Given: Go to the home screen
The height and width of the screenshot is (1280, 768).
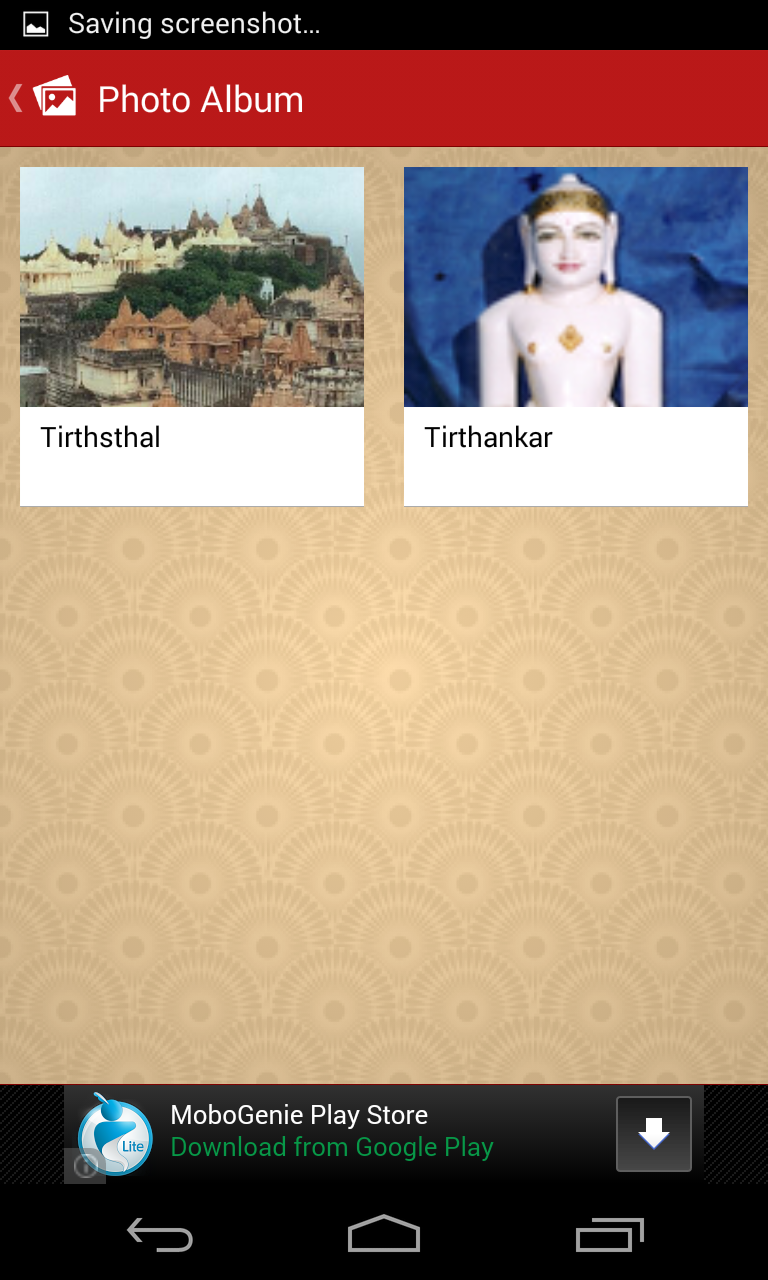Looking at the screenshot, I should [x=384, y=1236].
